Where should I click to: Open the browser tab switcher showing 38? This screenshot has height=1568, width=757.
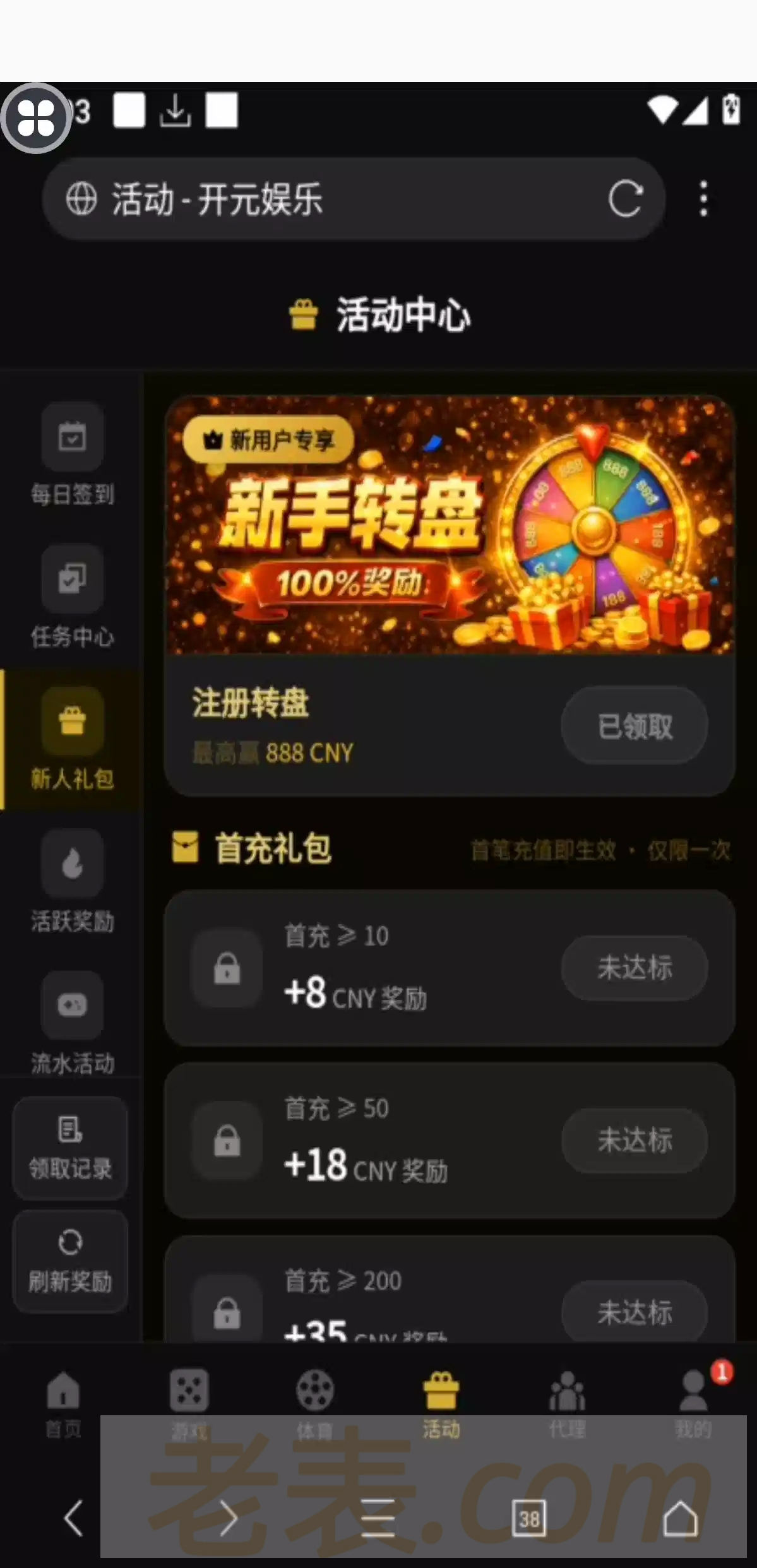tap(528, 1518)
